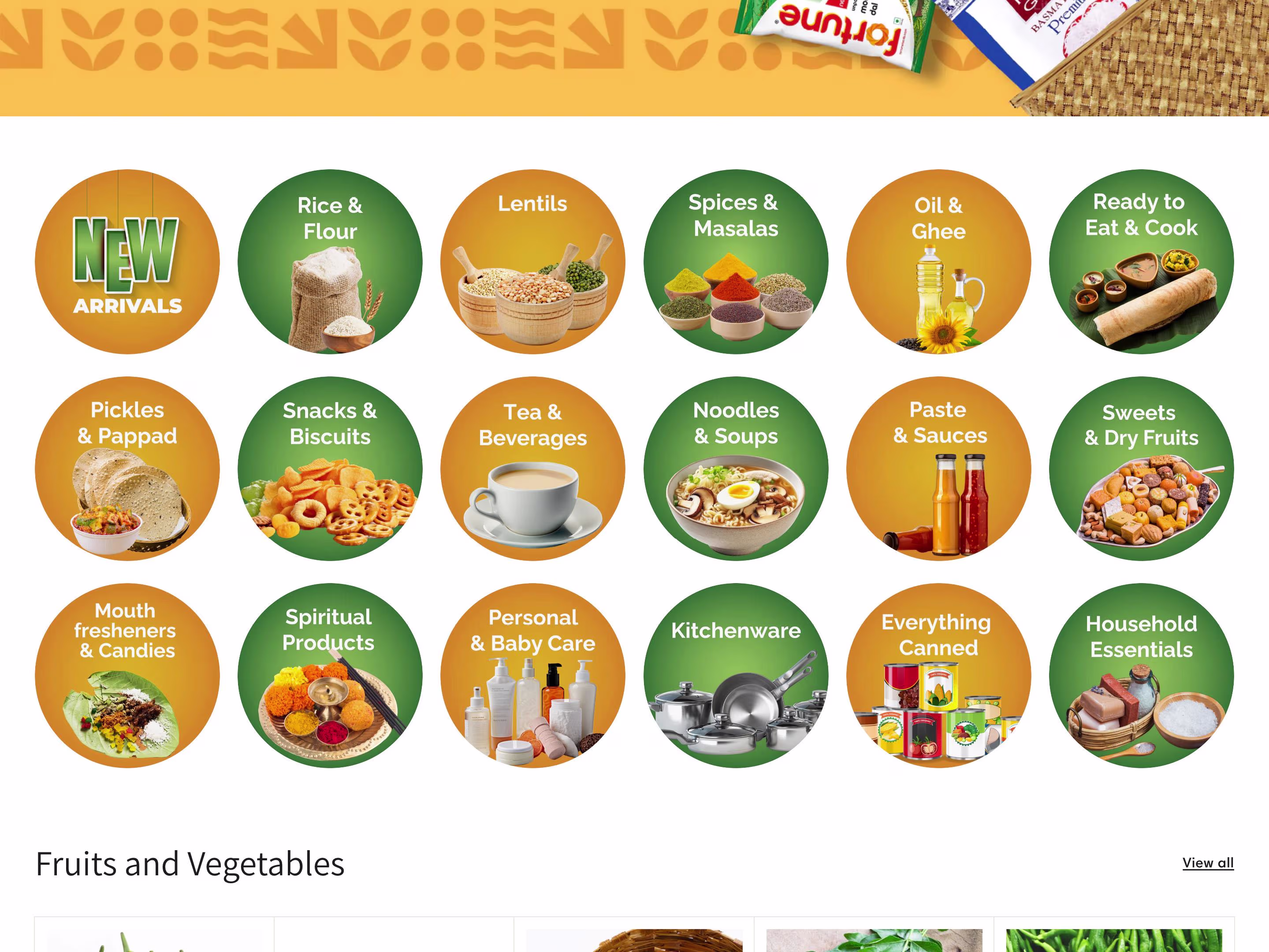Select Personal & Baby Care category

coord(532,676)
